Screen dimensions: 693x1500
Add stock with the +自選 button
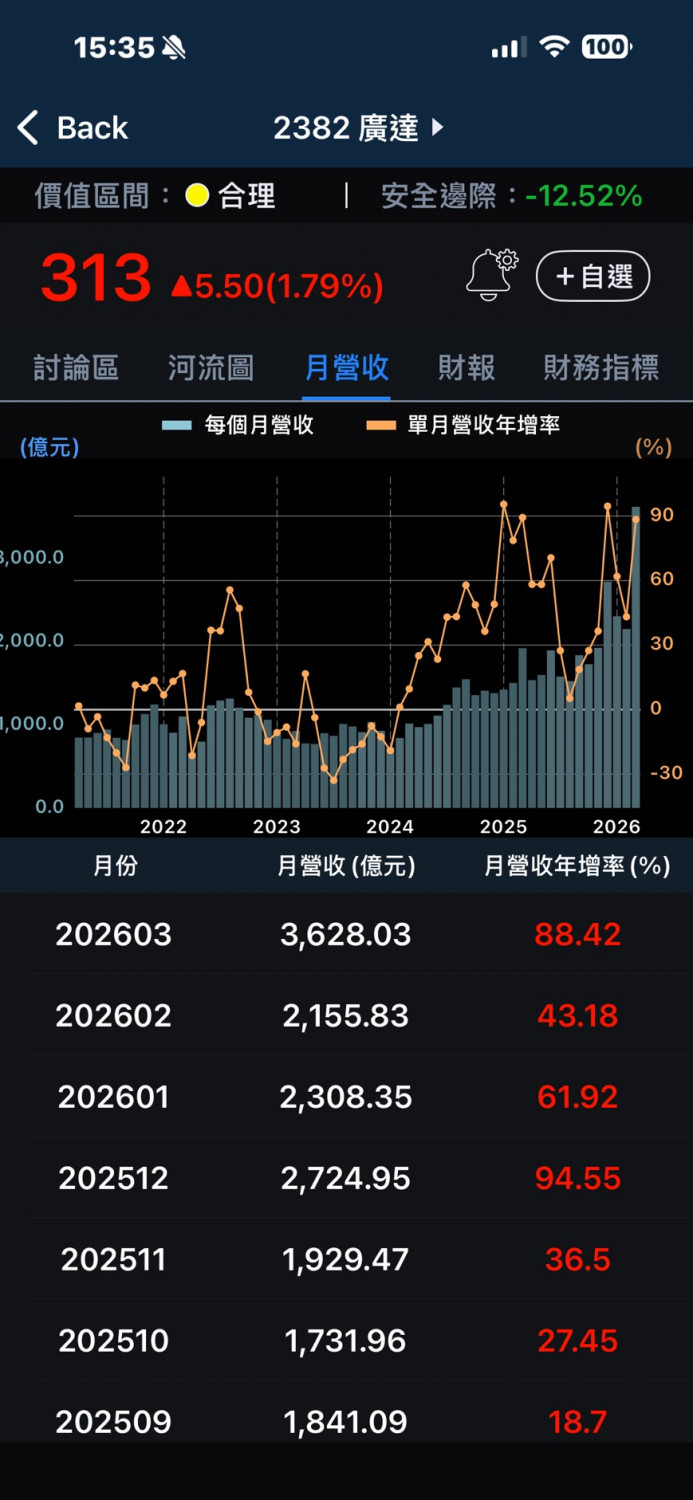pos(593,276)
